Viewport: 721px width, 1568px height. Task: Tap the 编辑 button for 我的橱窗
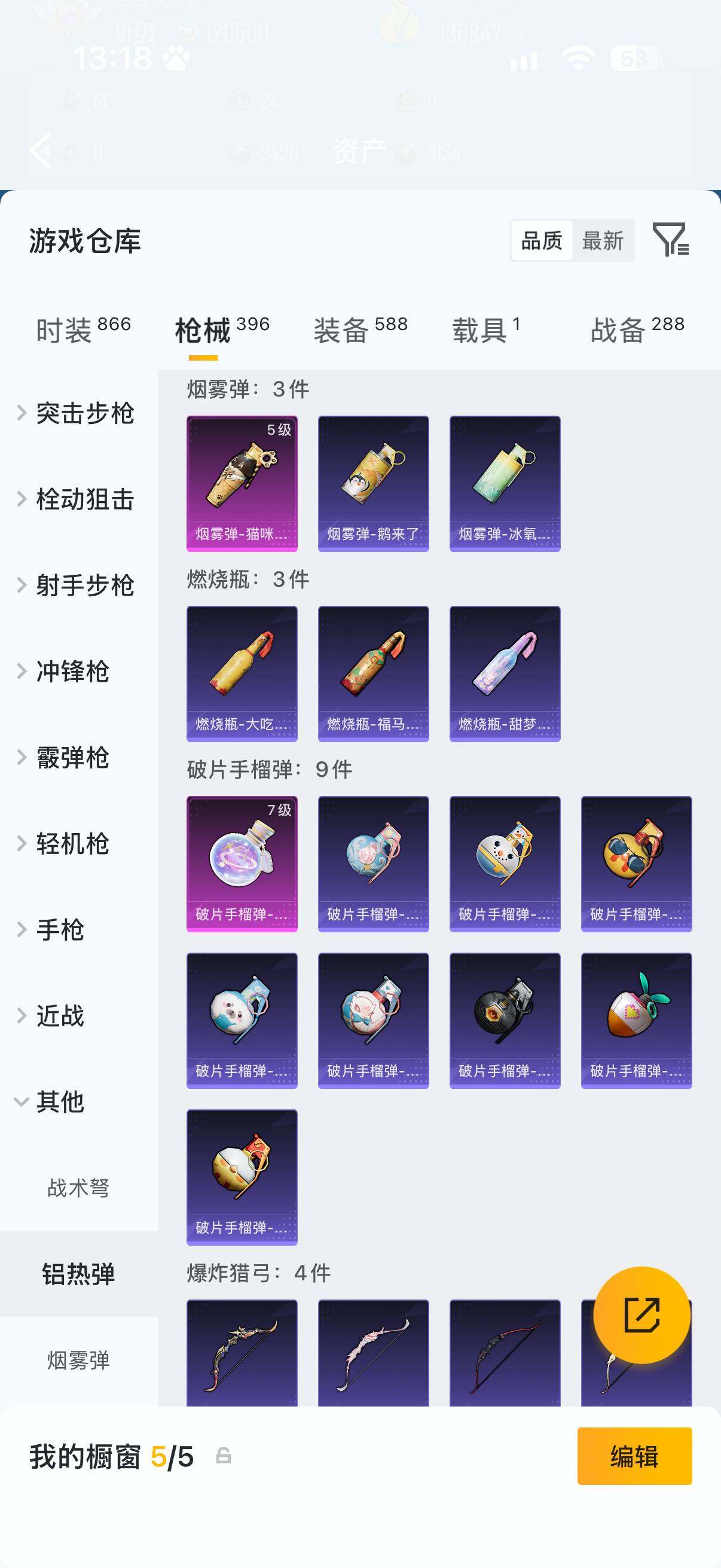(634, 1456)
